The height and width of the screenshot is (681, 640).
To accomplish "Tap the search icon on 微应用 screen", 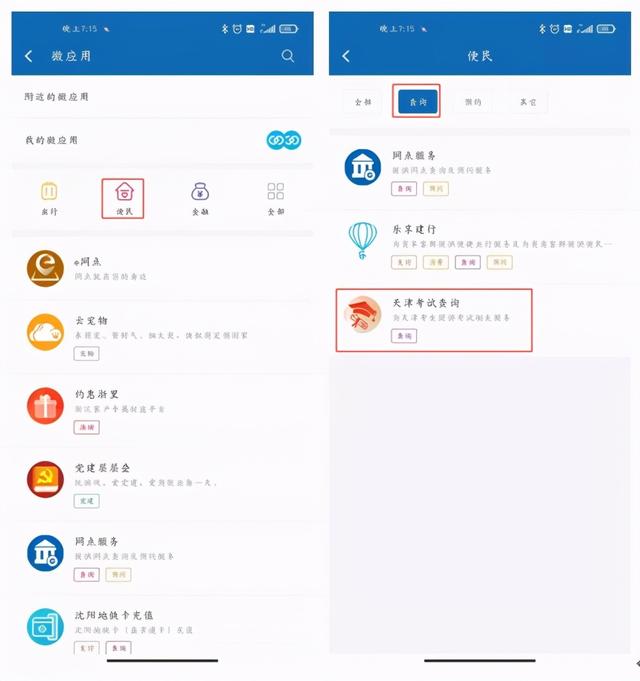I will click(x=287, y=56).
